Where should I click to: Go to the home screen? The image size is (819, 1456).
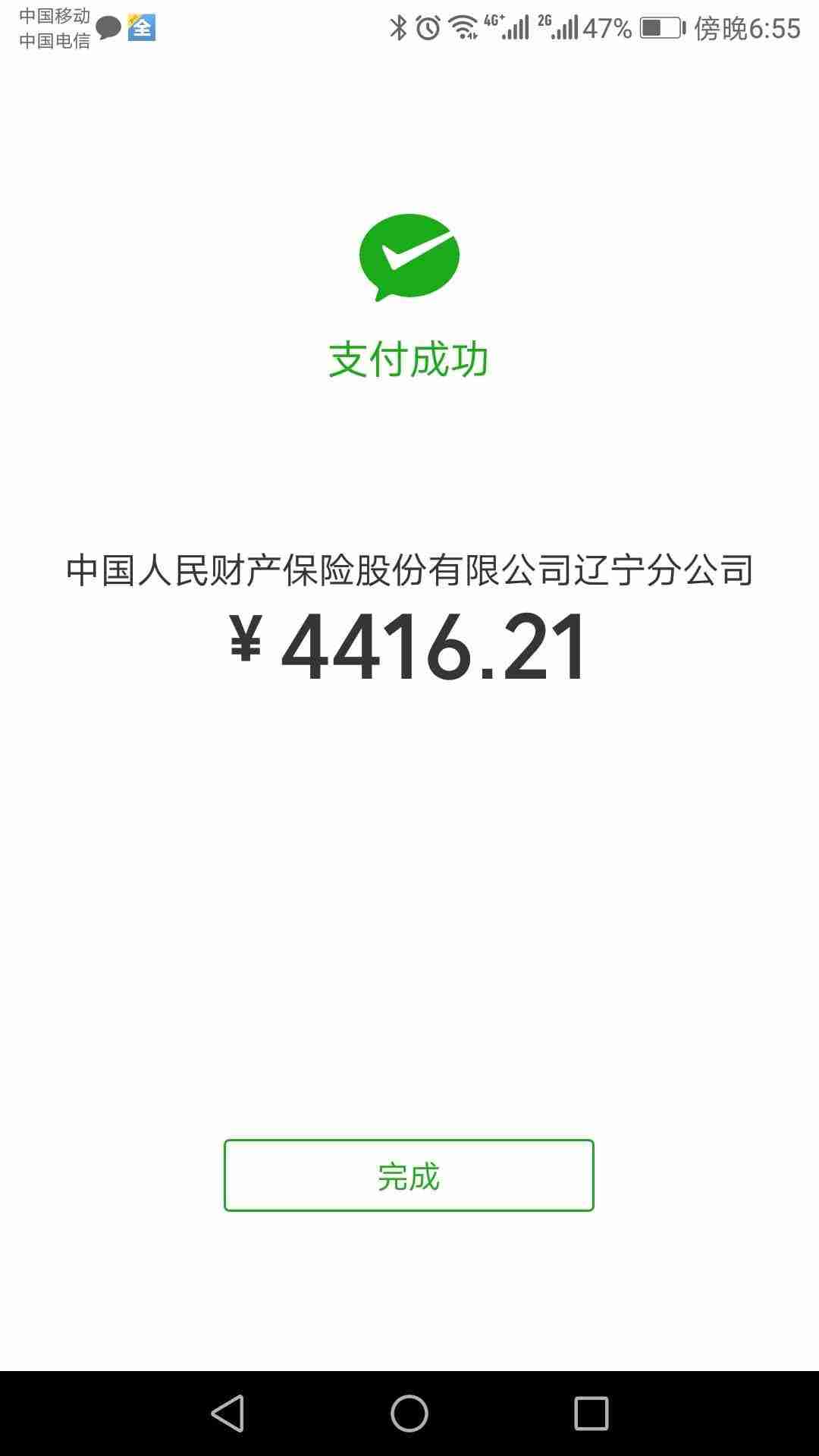pos(409,1414)
